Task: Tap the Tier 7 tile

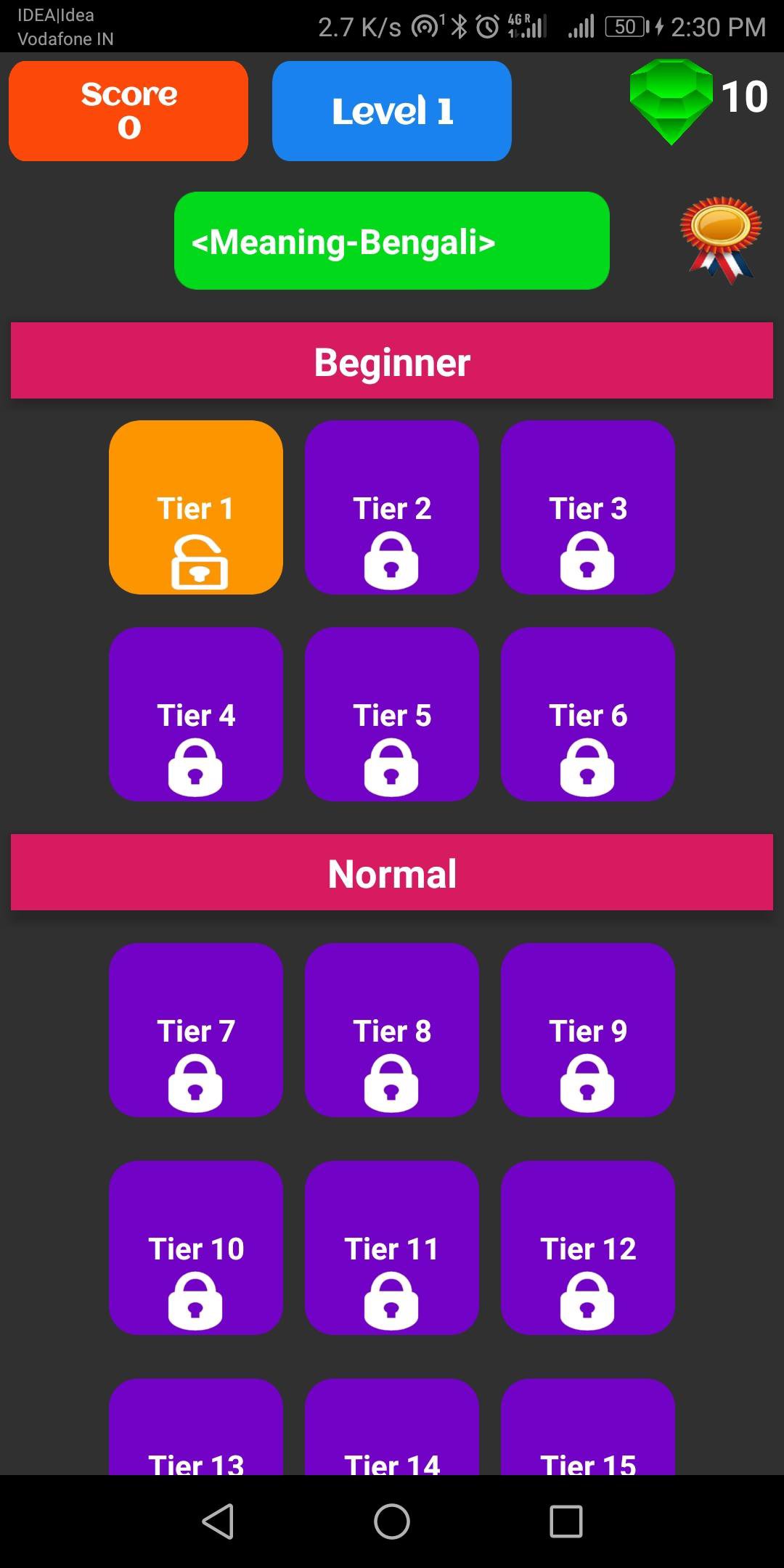Action: [196, 1030]
